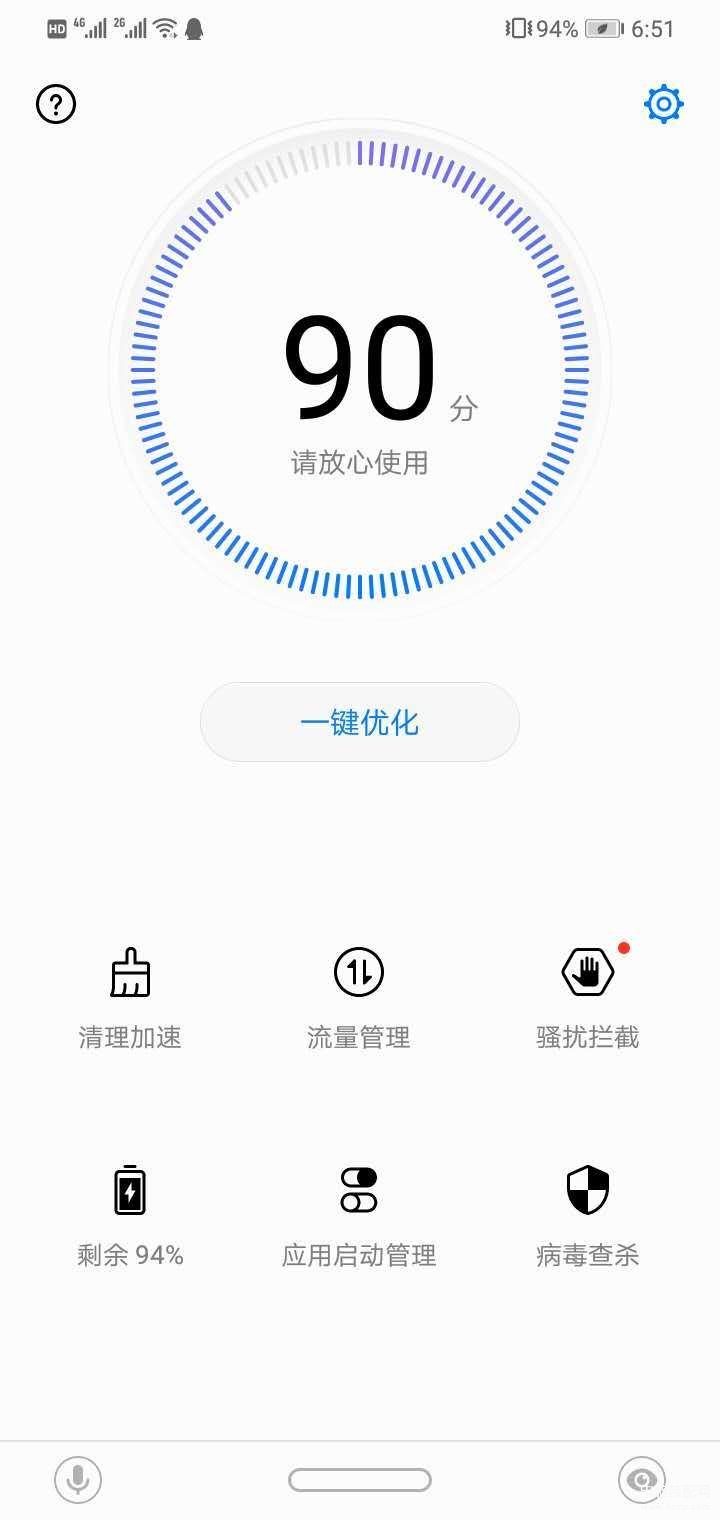720x1520 pixels.
Task: Tap the microphone icon in bottom bar
Action: coord(78,1479)
